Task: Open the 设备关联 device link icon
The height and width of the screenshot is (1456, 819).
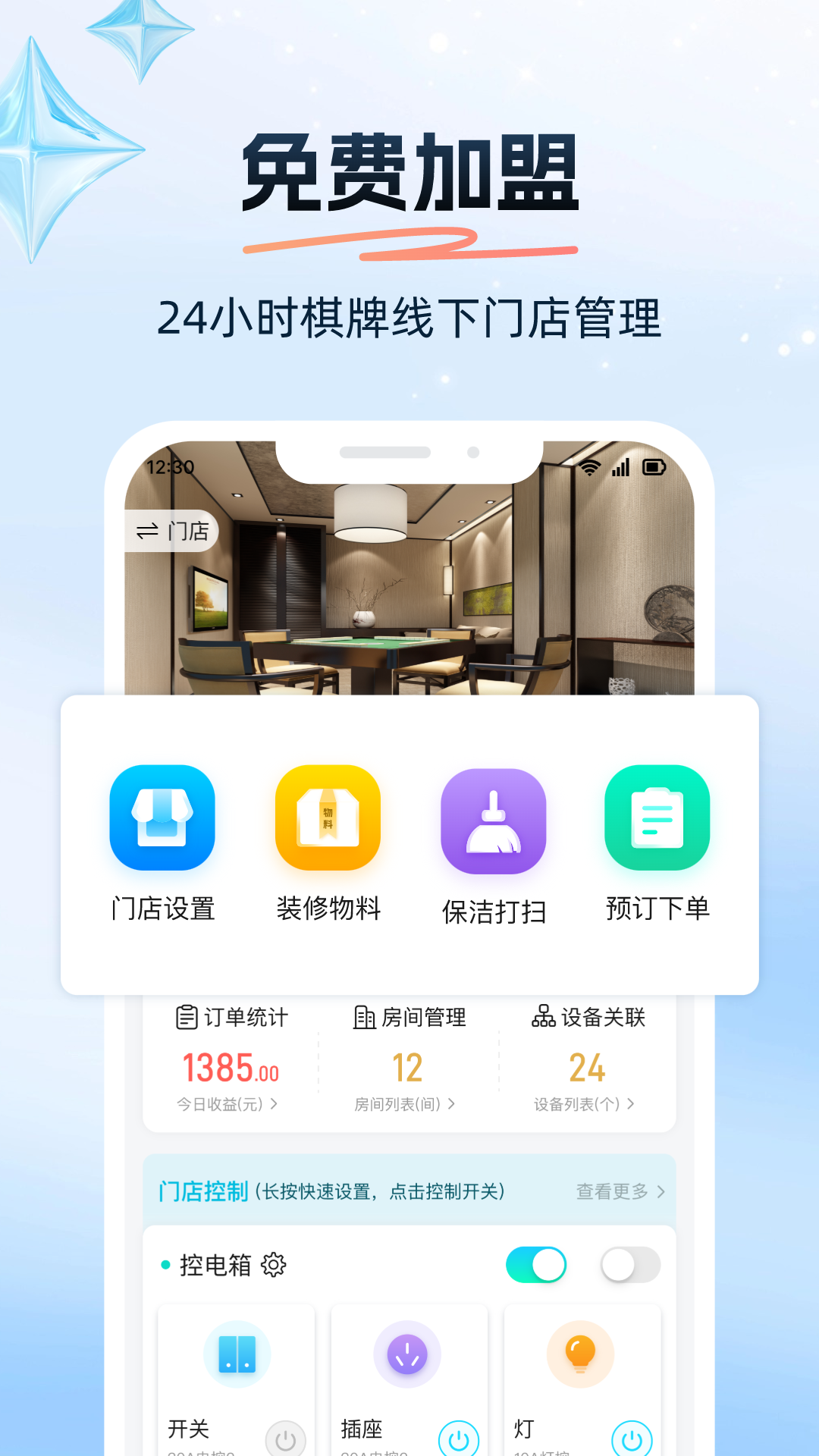Action: [543, 1018]
